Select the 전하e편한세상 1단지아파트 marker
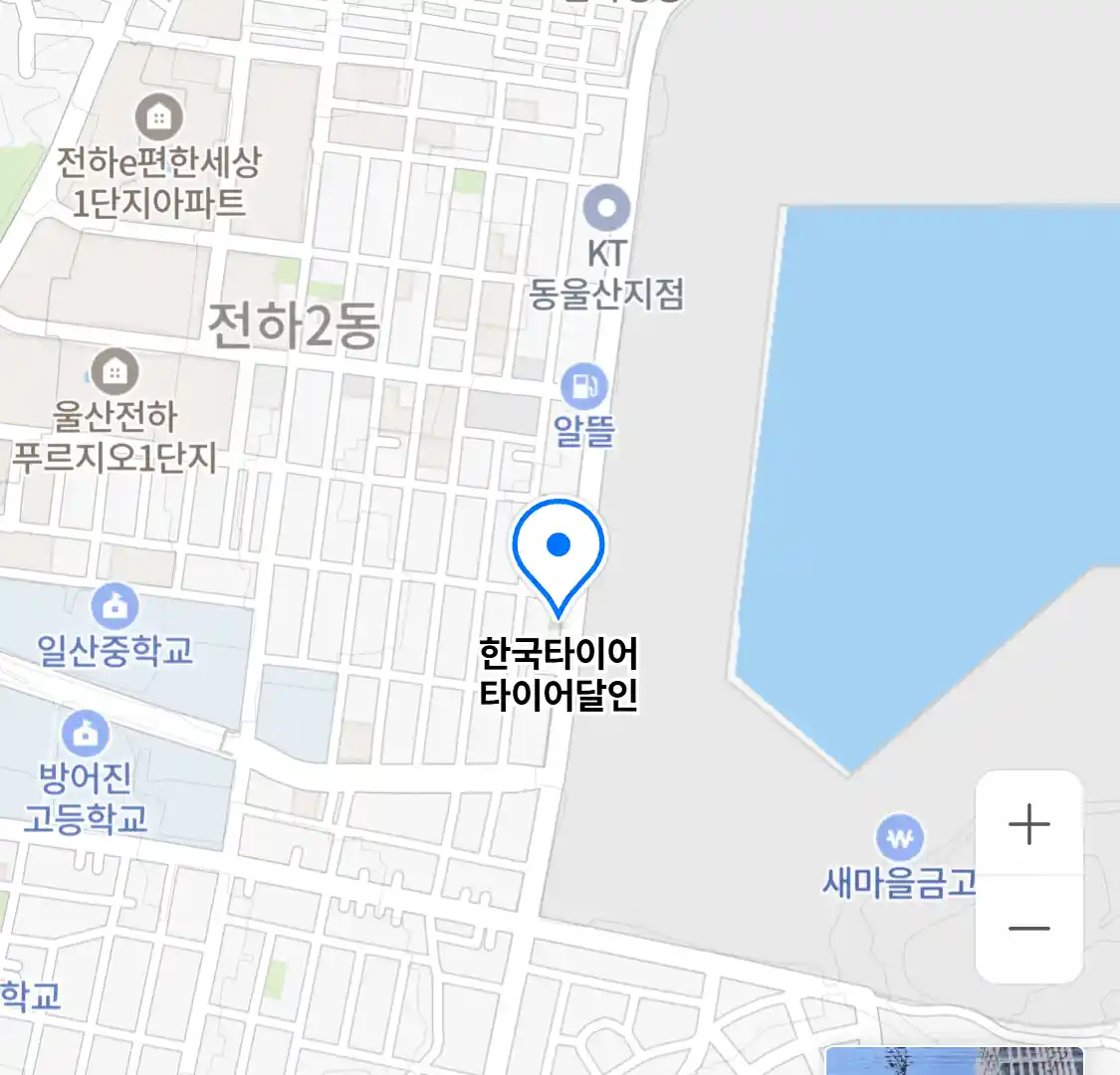The image size is (1120, 1075). pos(158,117)
